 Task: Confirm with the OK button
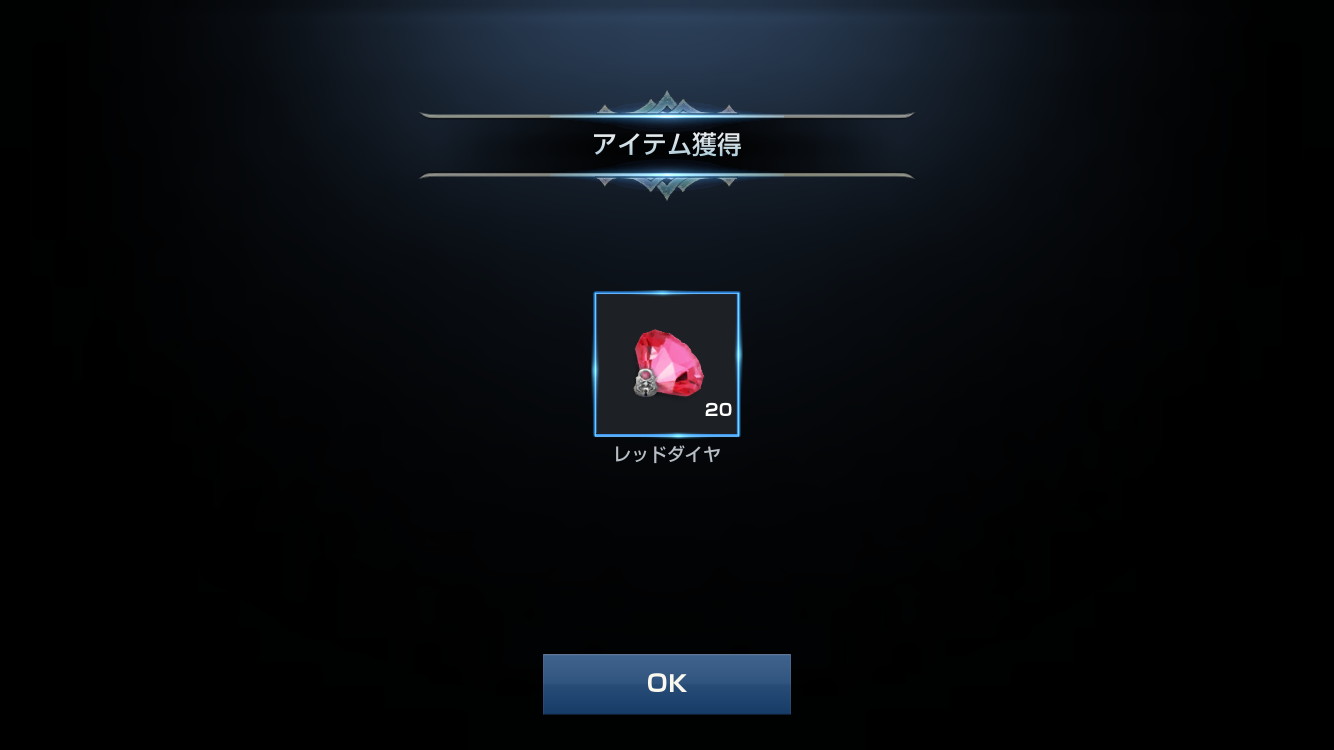(x=666, y=684)
